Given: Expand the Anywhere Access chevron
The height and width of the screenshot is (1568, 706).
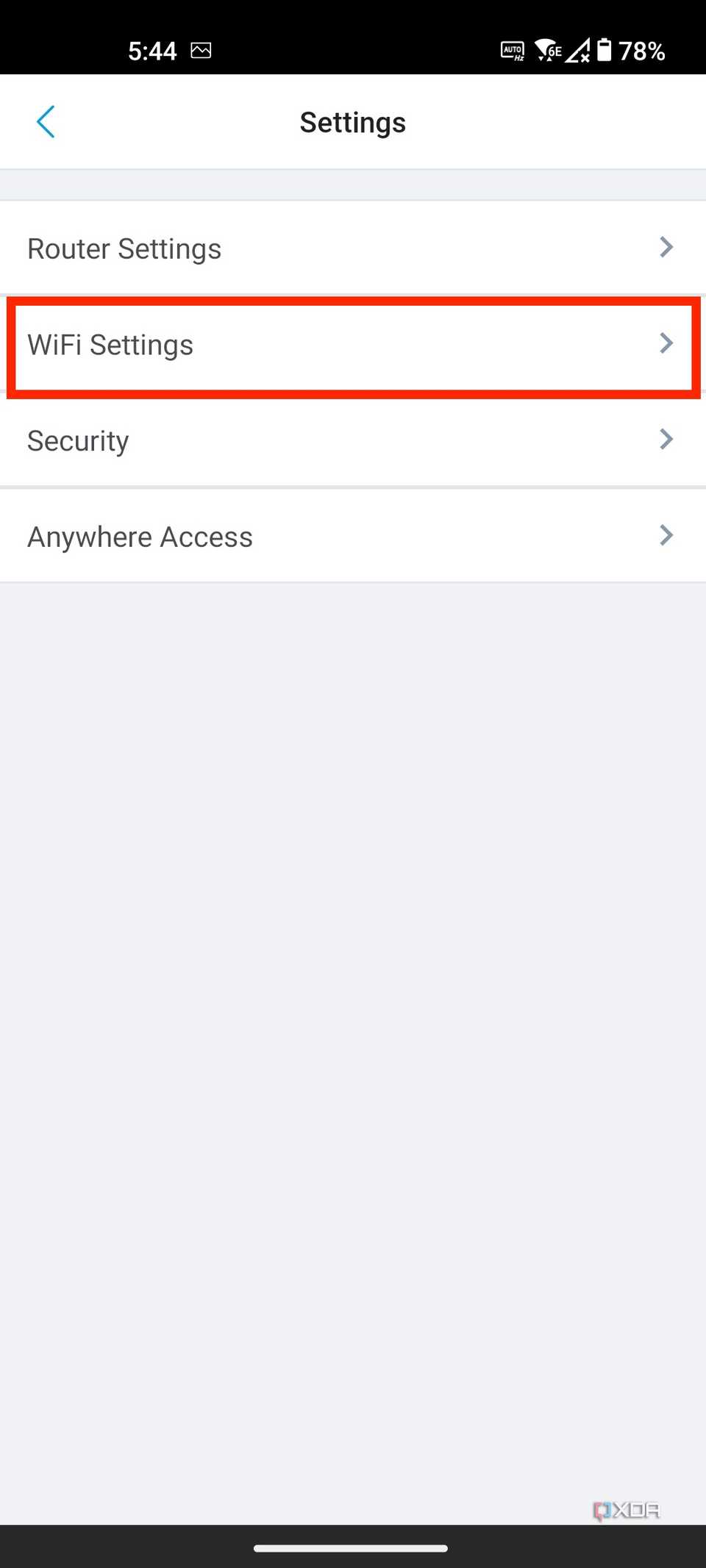Looking at the screenshot, I should (666, 536).
